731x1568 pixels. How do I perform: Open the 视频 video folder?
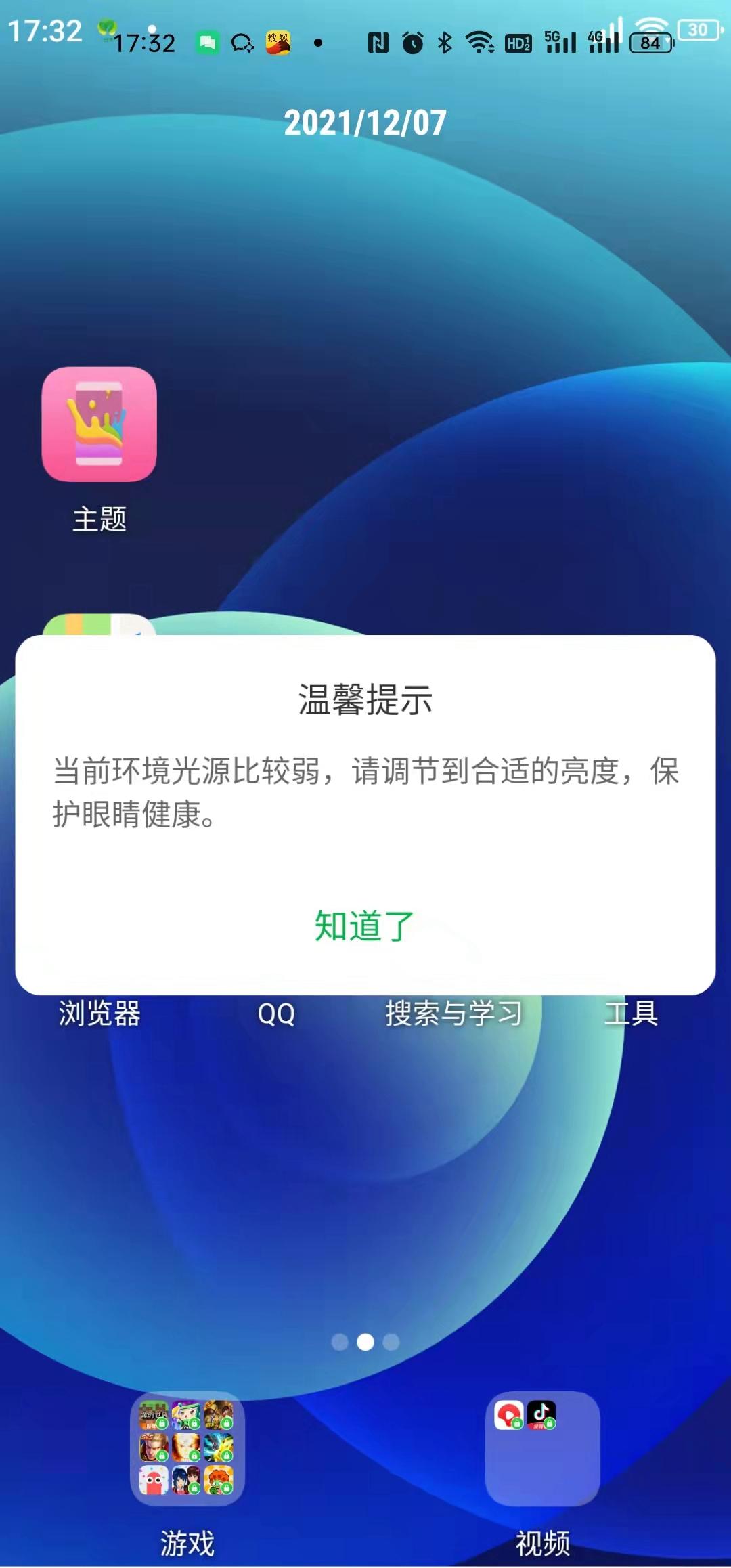click(x=542, y=1448)
